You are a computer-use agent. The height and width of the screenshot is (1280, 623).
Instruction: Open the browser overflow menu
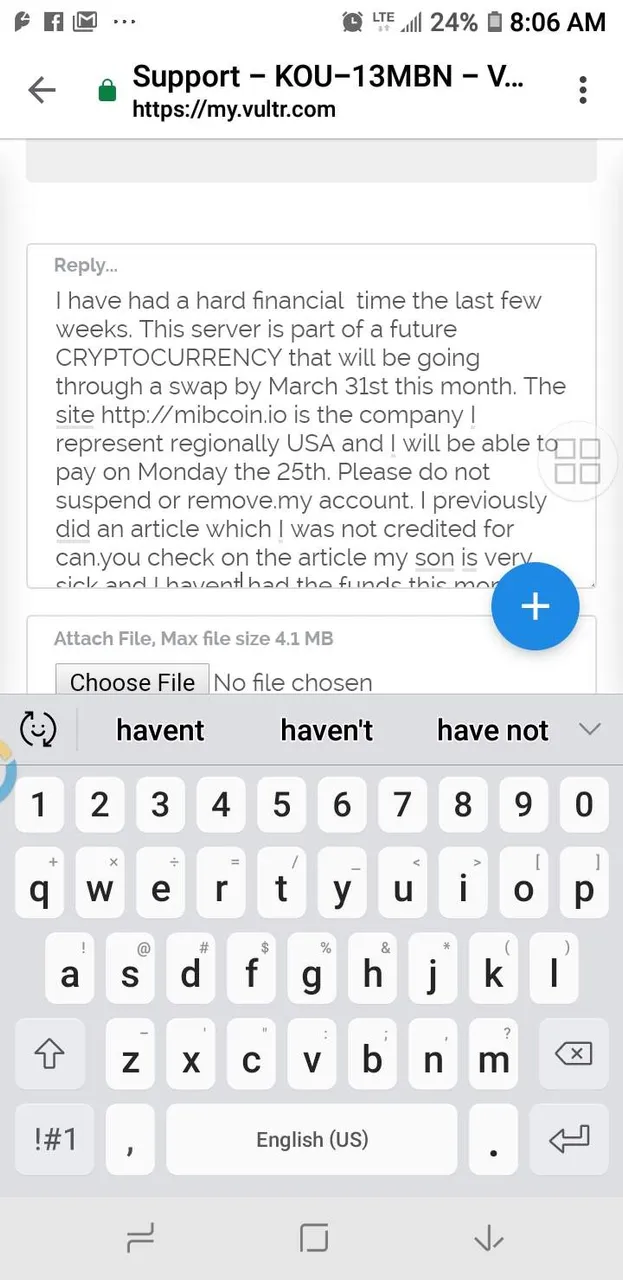click(583, 91)
